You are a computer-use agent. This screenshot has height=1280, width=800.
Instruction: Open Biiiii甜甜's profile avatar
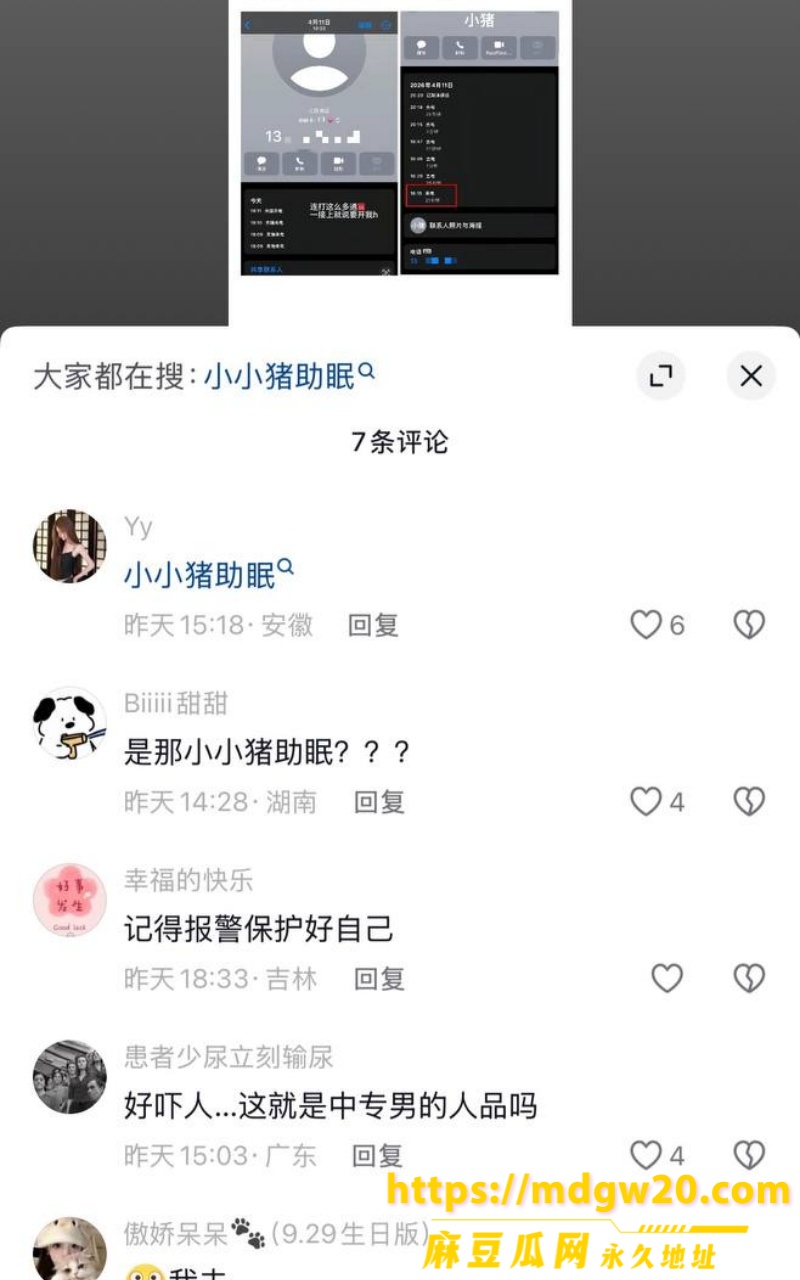(70, 723)
